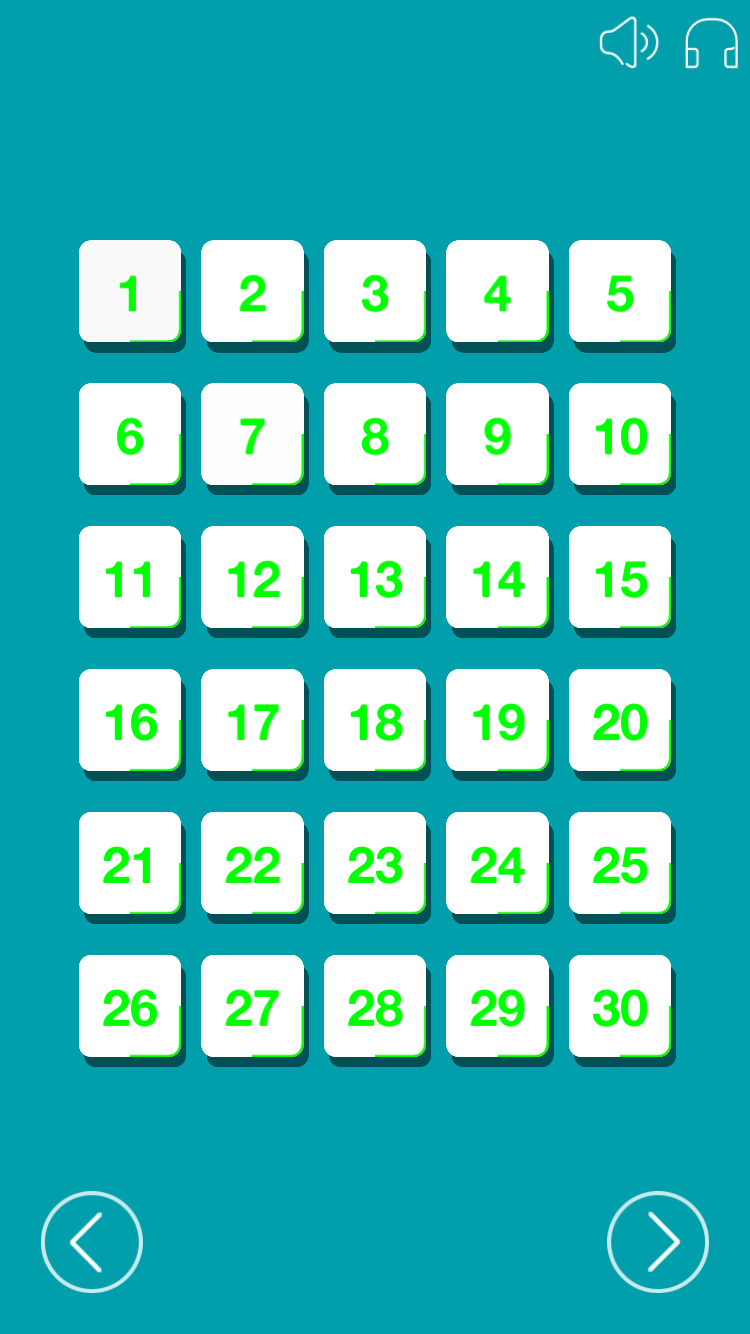This screenshot has width=750, height=1334.
Task: Open level 30
Action: [x=620, y=1007]
